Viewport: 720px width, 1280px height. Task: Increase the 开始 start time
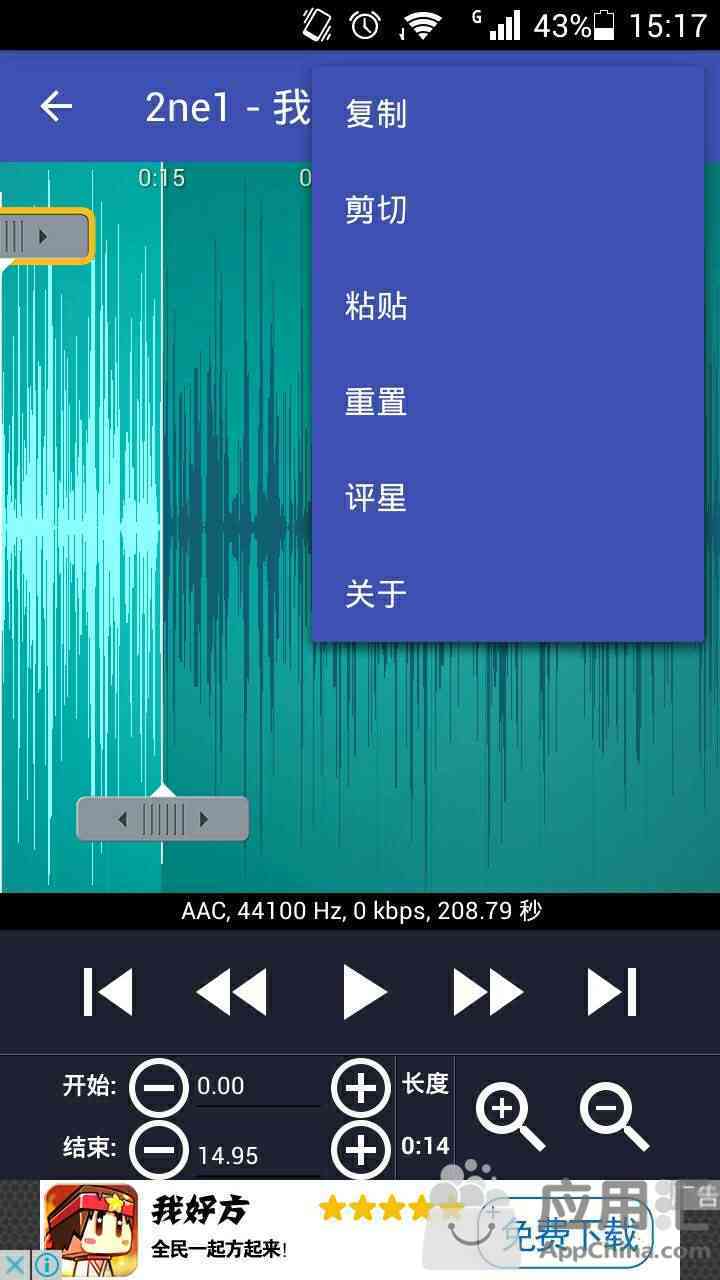tap(361, 1087)
